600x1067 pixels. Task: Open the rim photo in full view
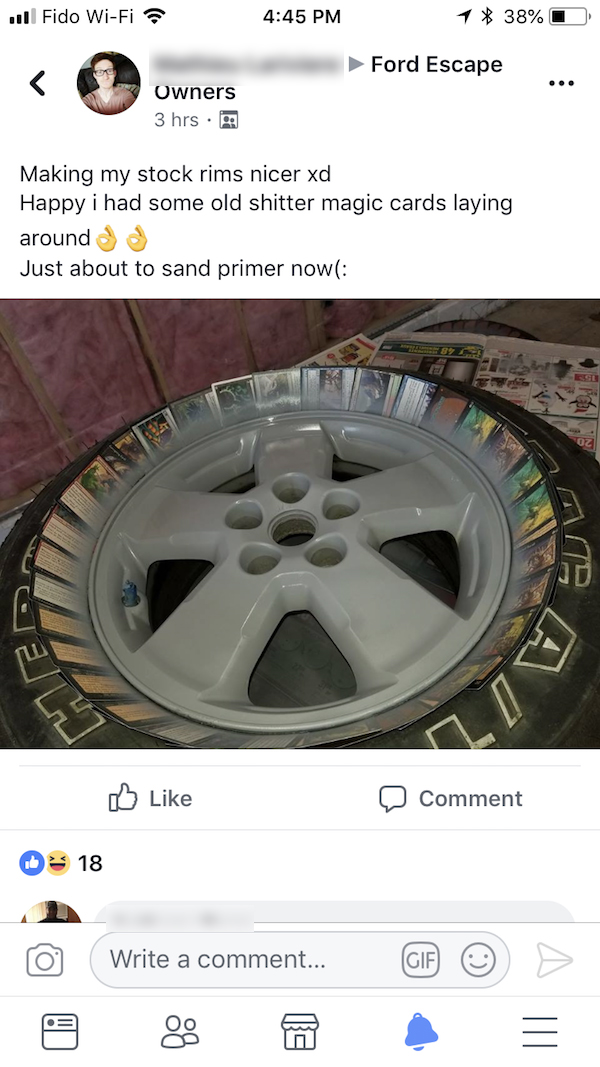point(300,523)
